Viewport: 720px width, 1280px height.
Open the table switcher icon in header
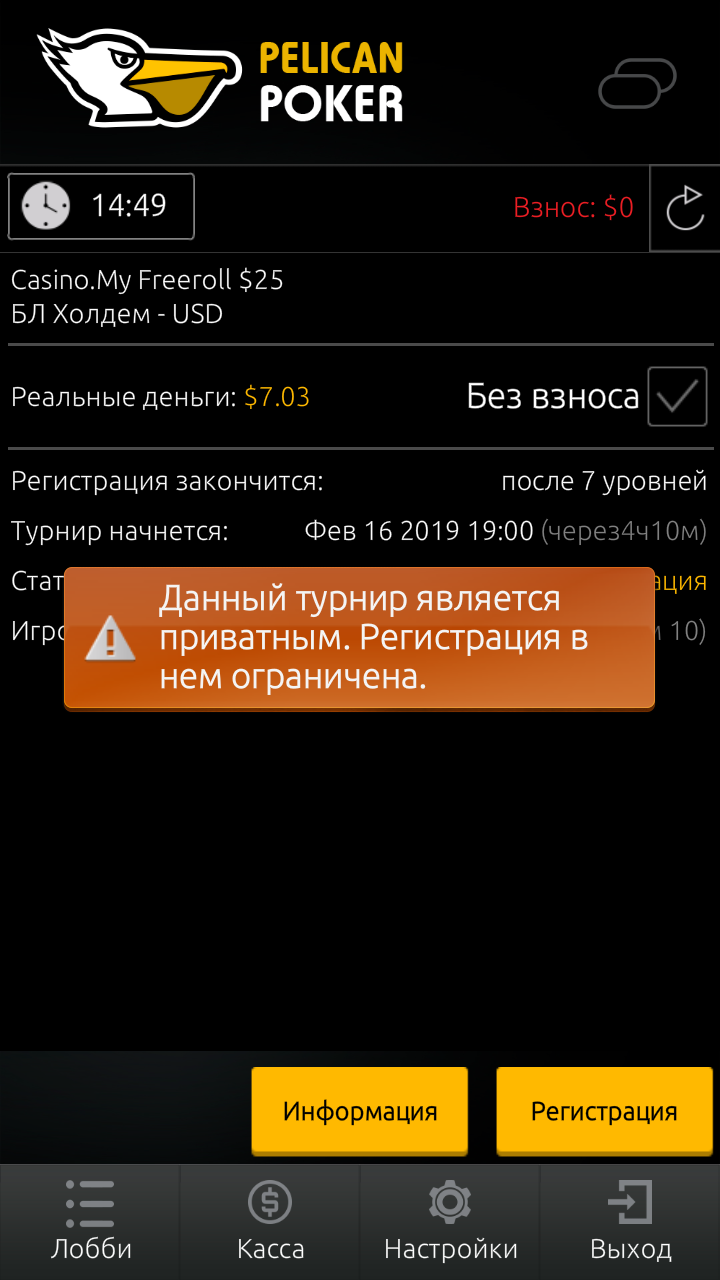pyautogui.click(x=637, y=83)
